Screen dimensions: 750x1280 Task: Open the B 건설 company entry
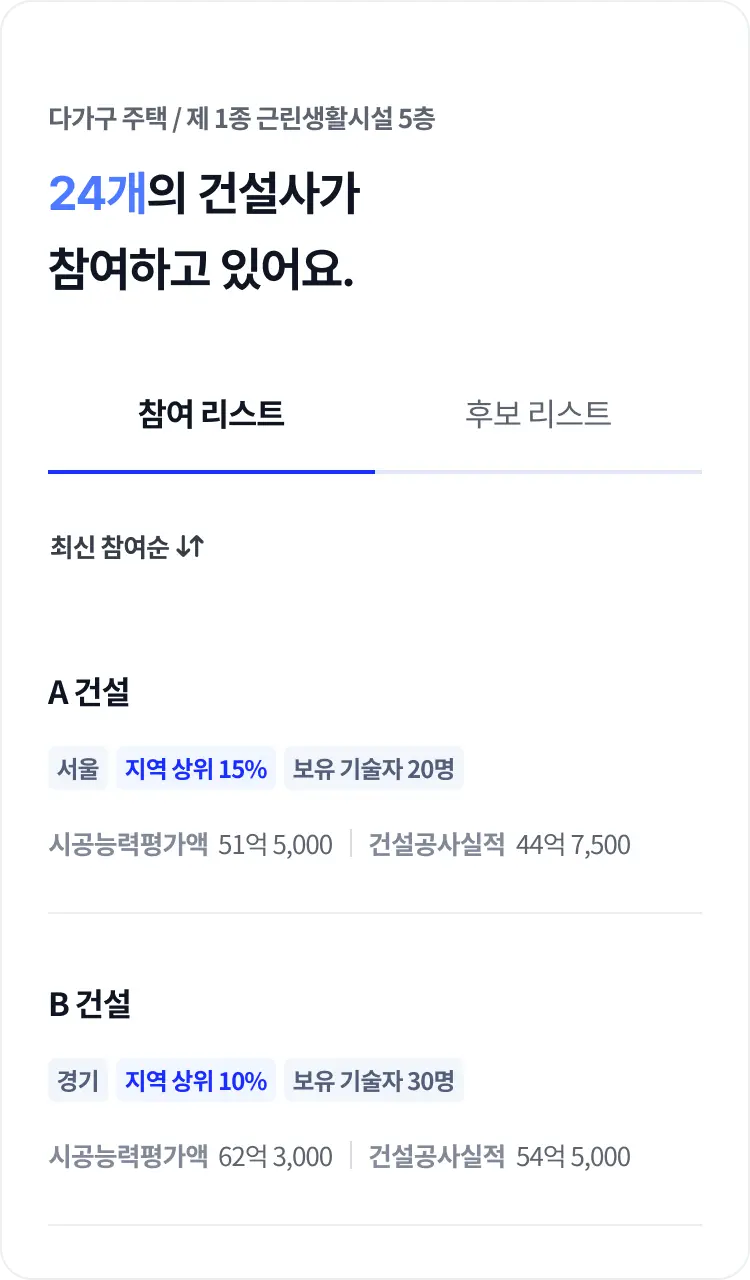pos(90,1004)
